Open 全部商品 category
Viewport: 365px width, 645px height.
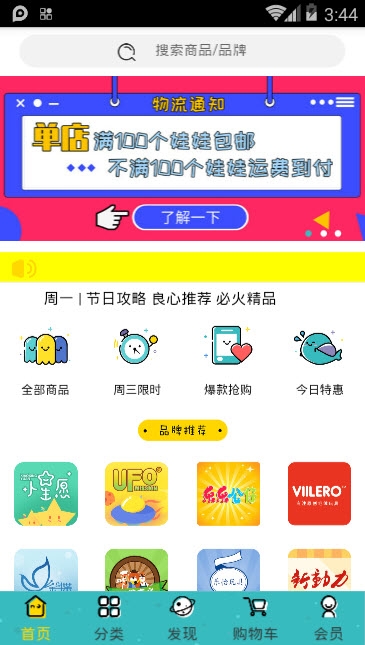click(x=45, y=361)
